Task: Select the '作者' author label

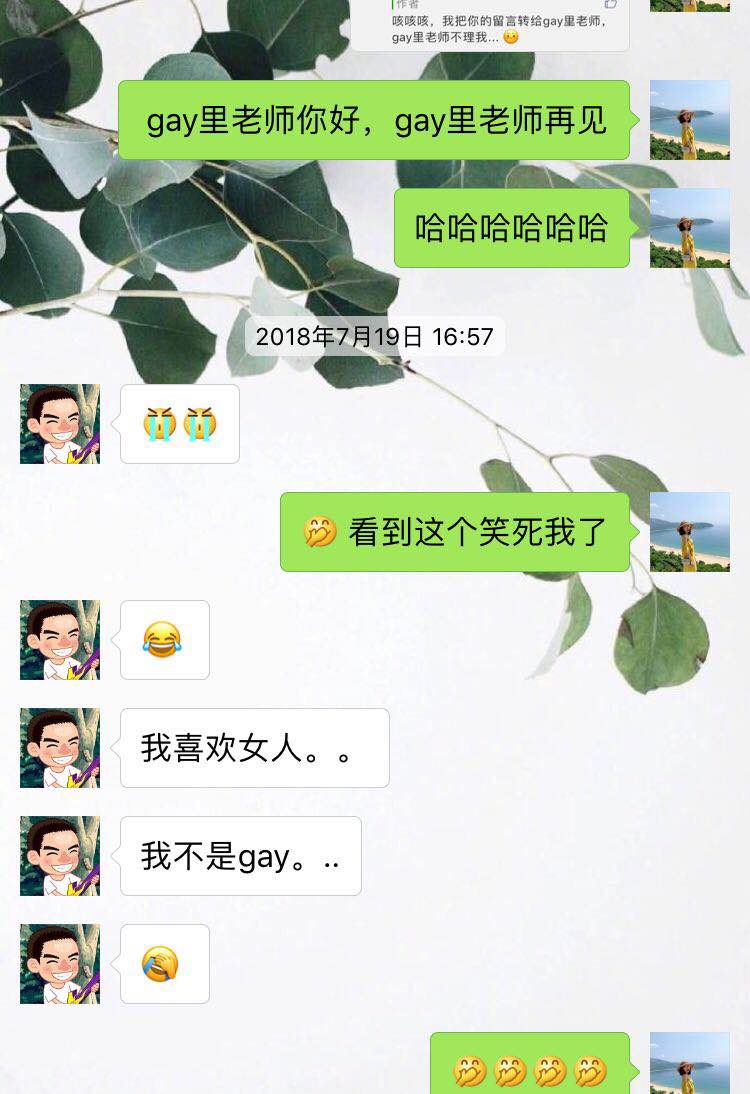Action: [x=400, y=6]
